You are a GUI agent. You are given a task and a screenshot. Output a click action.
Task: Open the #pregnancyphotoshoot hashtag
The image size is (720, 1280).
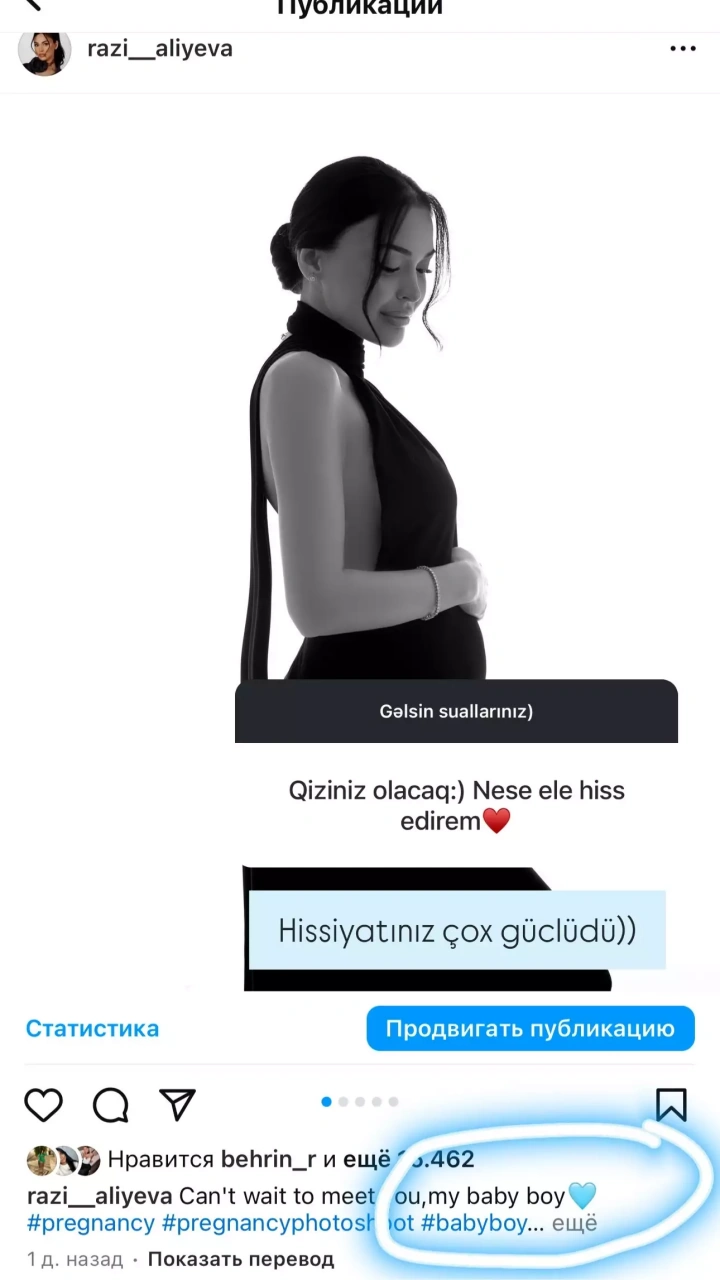[x=288, y=1223]
